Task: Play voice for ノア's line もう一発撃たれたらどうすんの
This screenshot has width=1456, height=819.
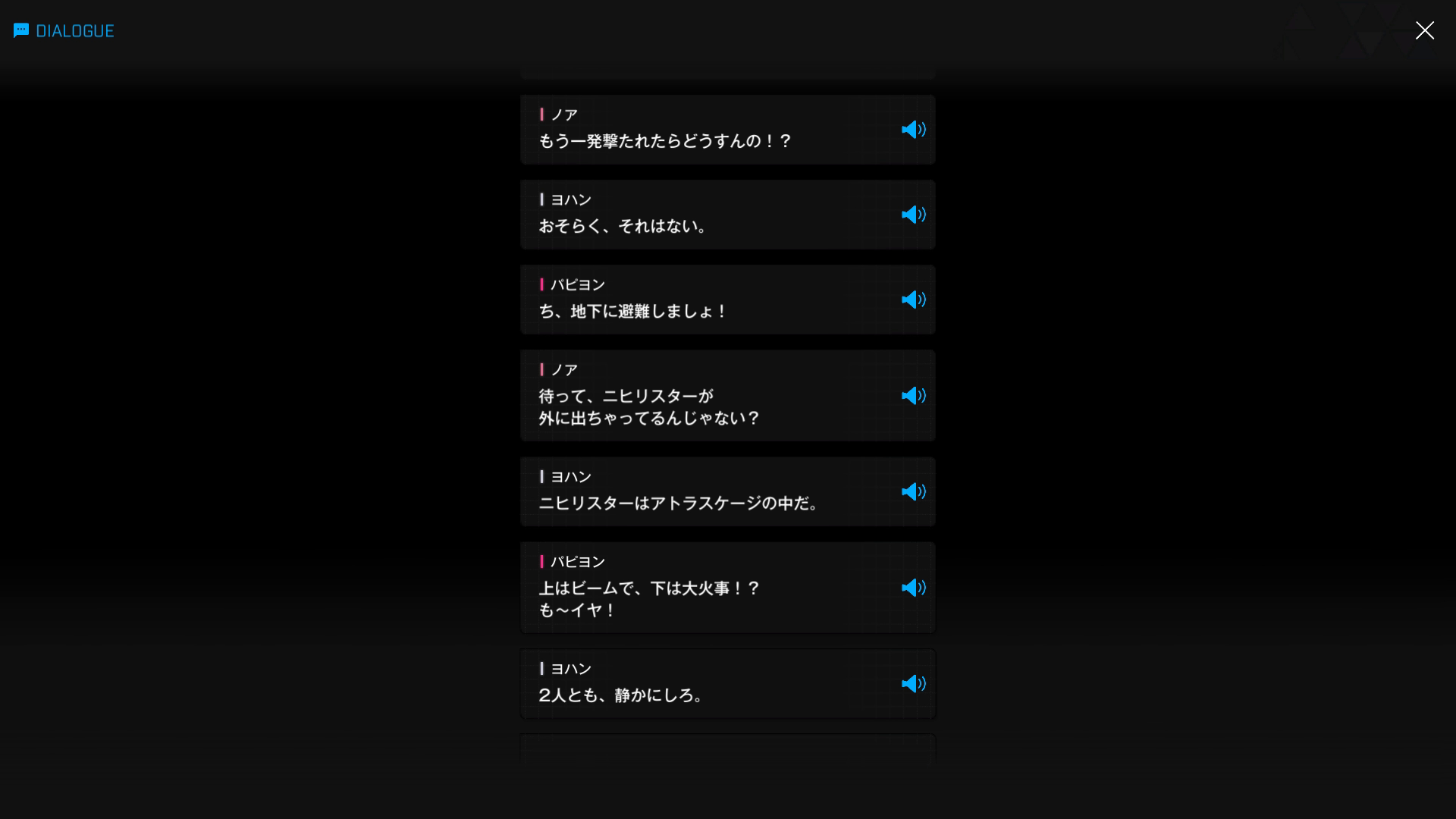Action: coord(913,130)
